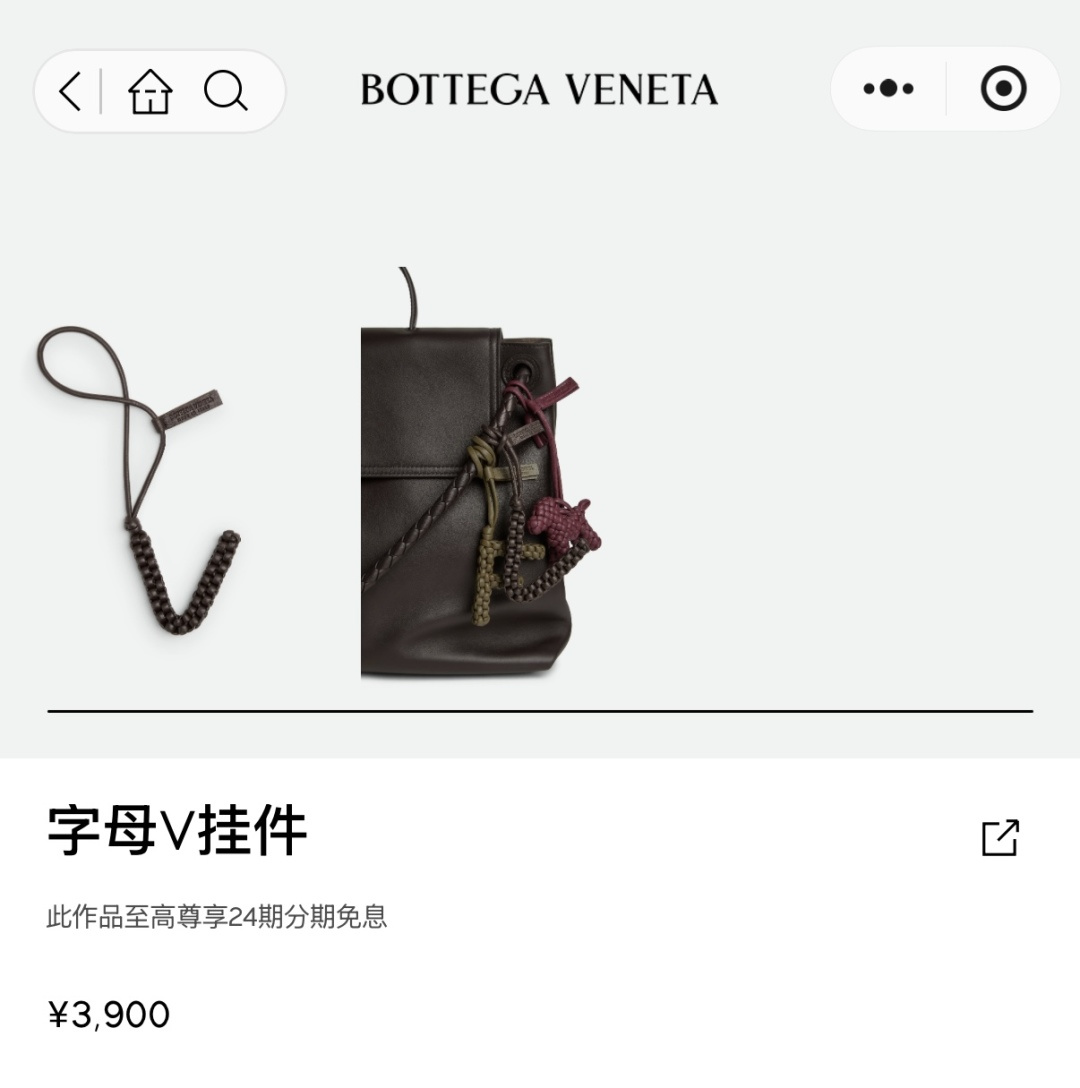The width and height of the screenshot is (1080, 1088).
Task: Go back to the previous page
Action: 69,91
